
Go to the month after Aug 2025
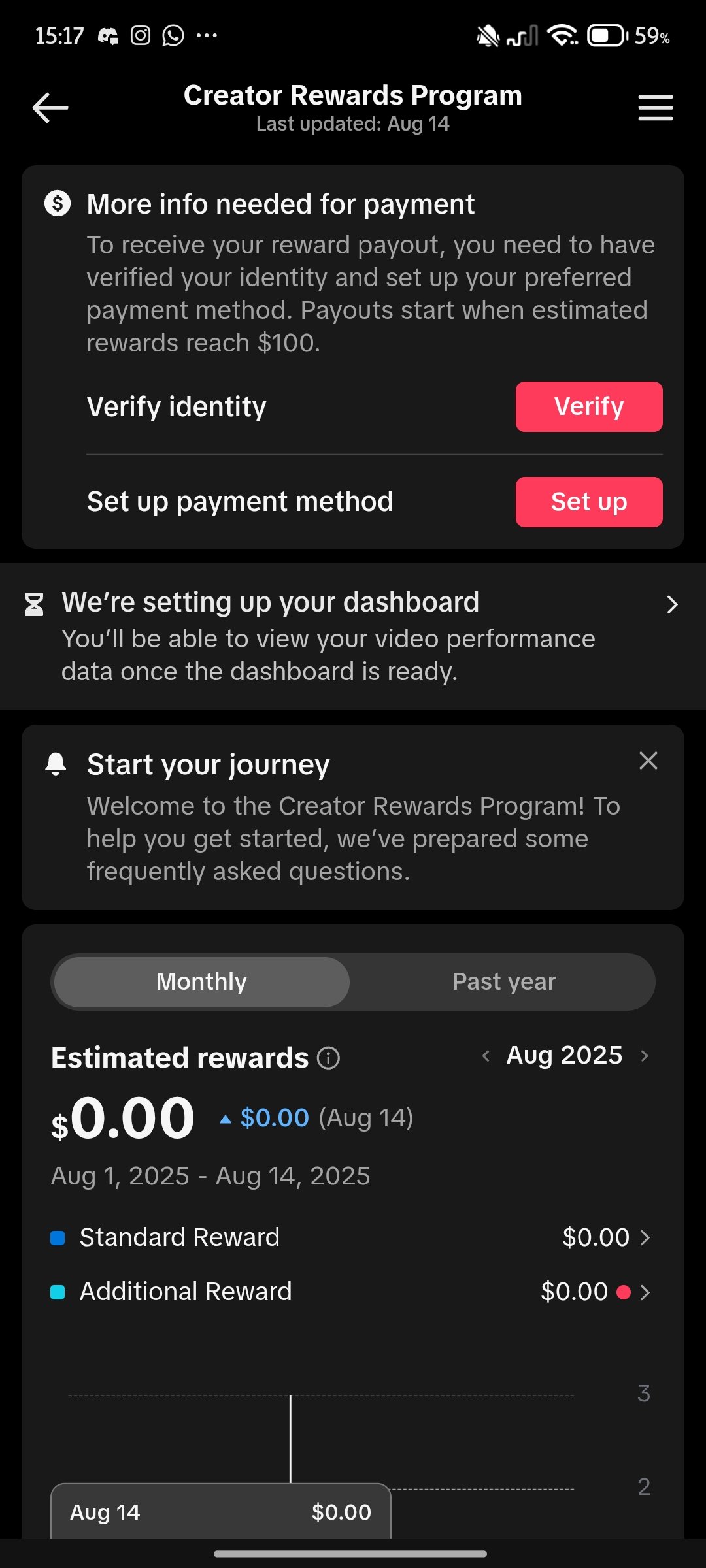click(645, 1056)
